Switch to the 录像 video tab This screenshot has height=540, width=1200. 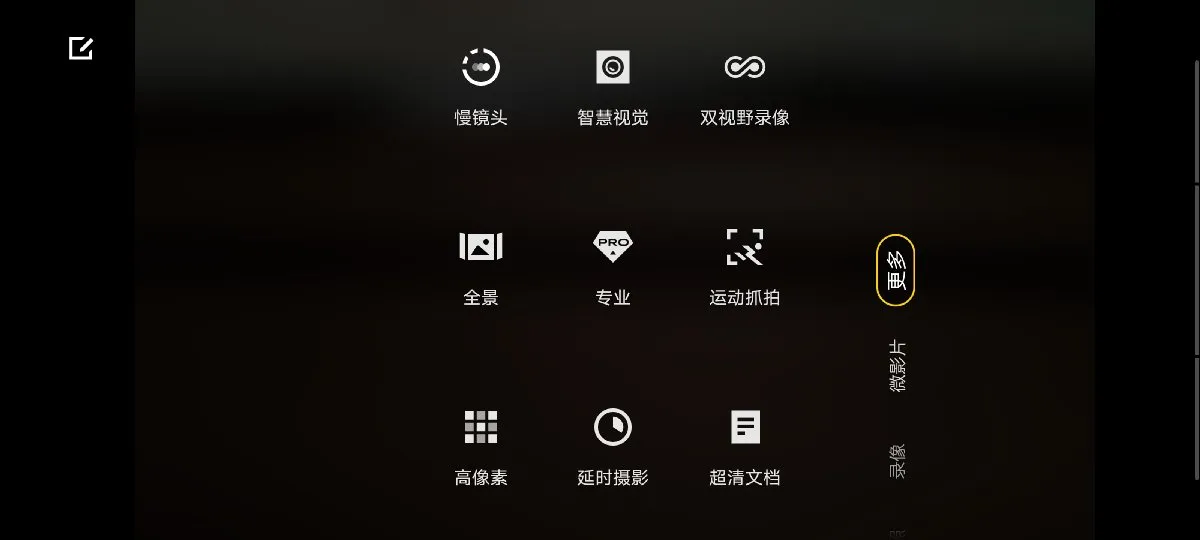coord(897,460)
